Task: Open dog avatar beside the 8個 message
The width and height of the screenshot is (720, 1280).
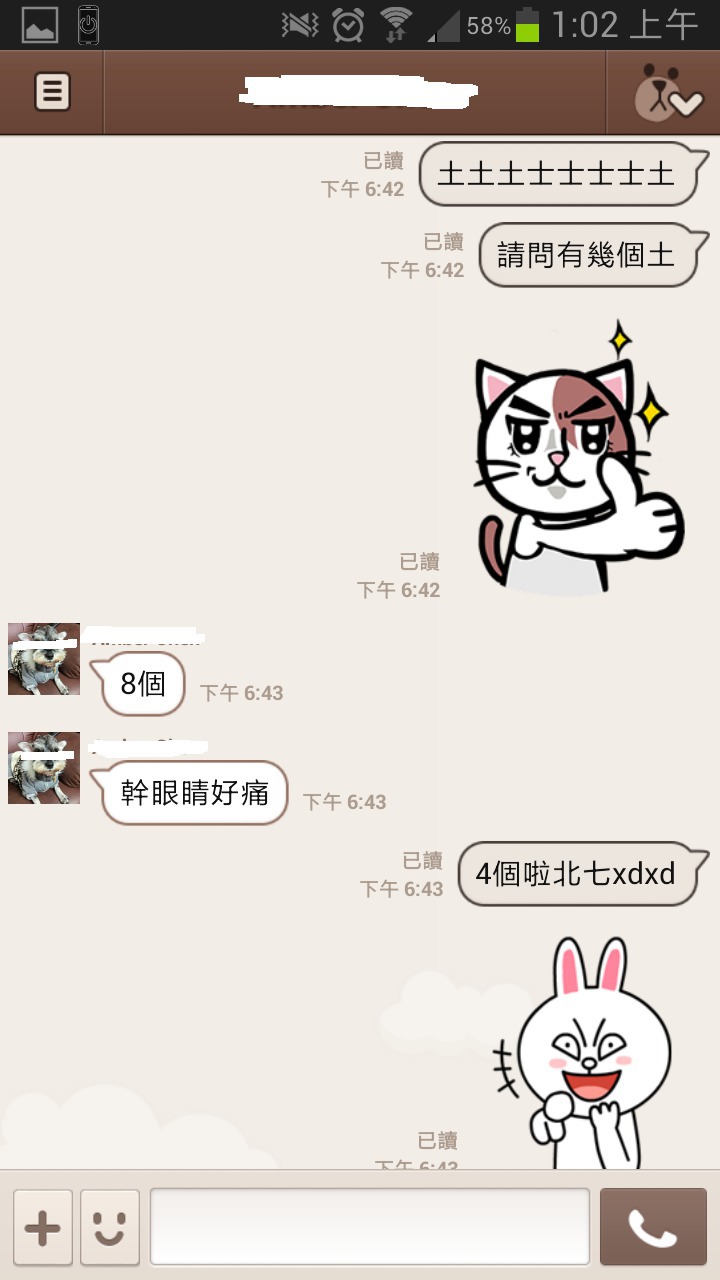Action: (x=44, y=659)
